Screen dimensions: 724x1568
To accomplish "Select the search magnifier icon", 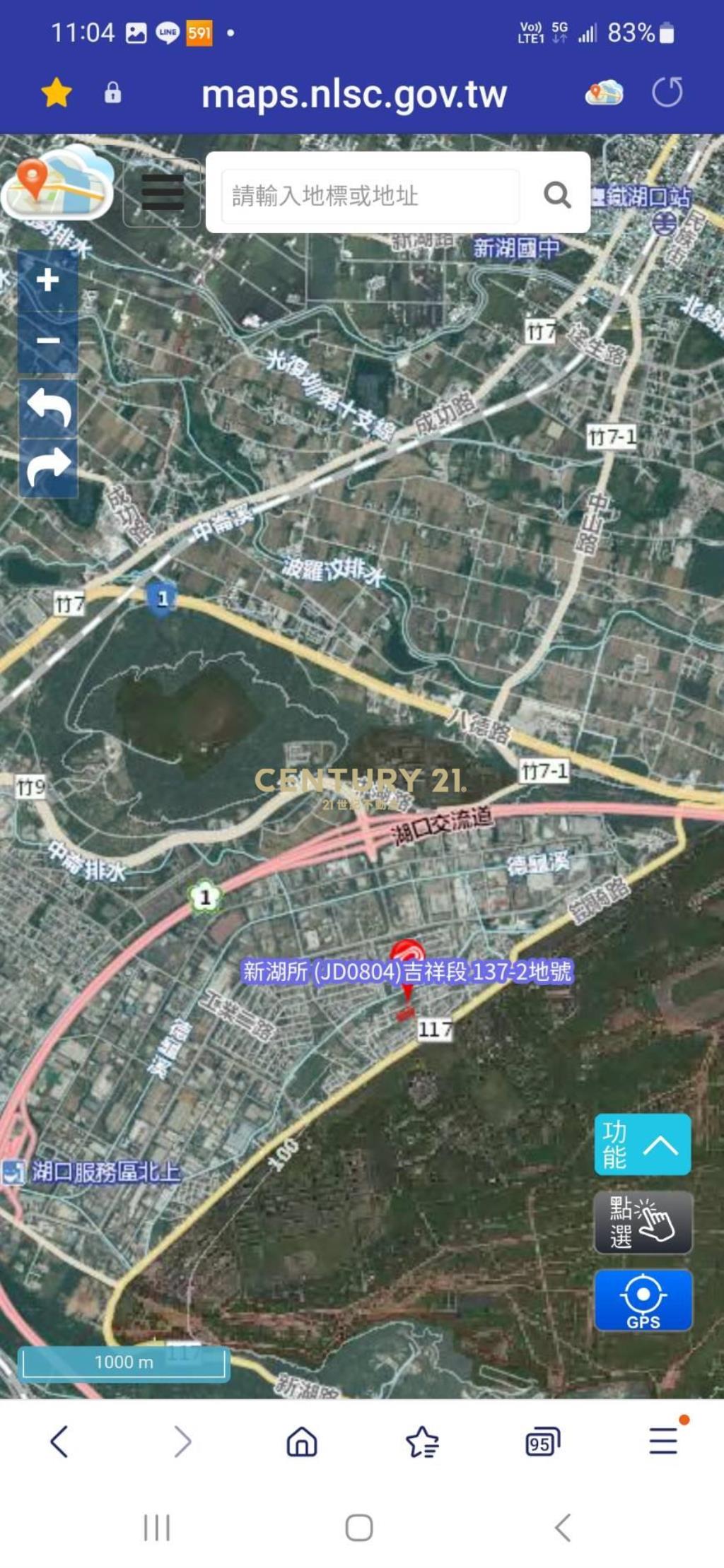I will pos(558,196).
